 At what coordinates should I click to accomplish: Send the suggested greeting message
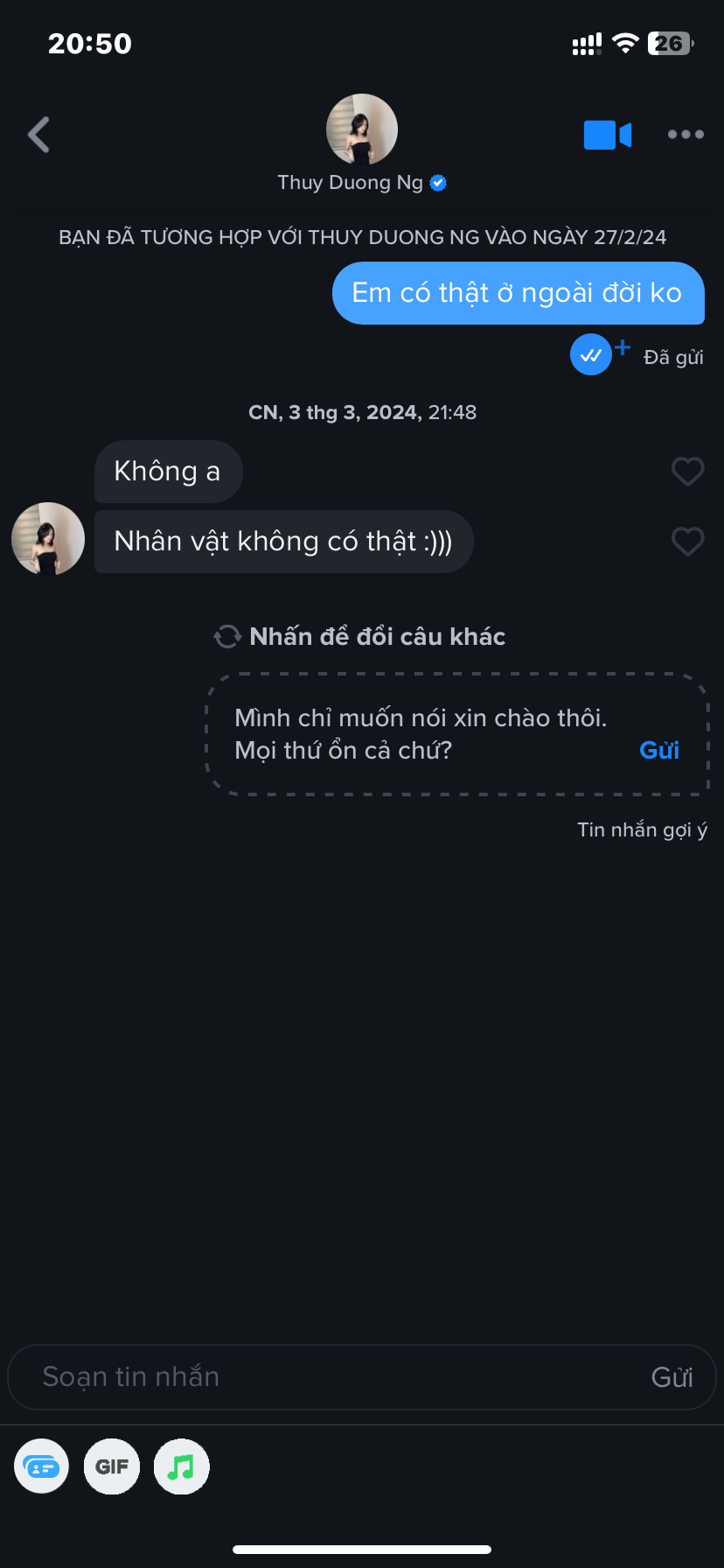[x=658, y=750]
